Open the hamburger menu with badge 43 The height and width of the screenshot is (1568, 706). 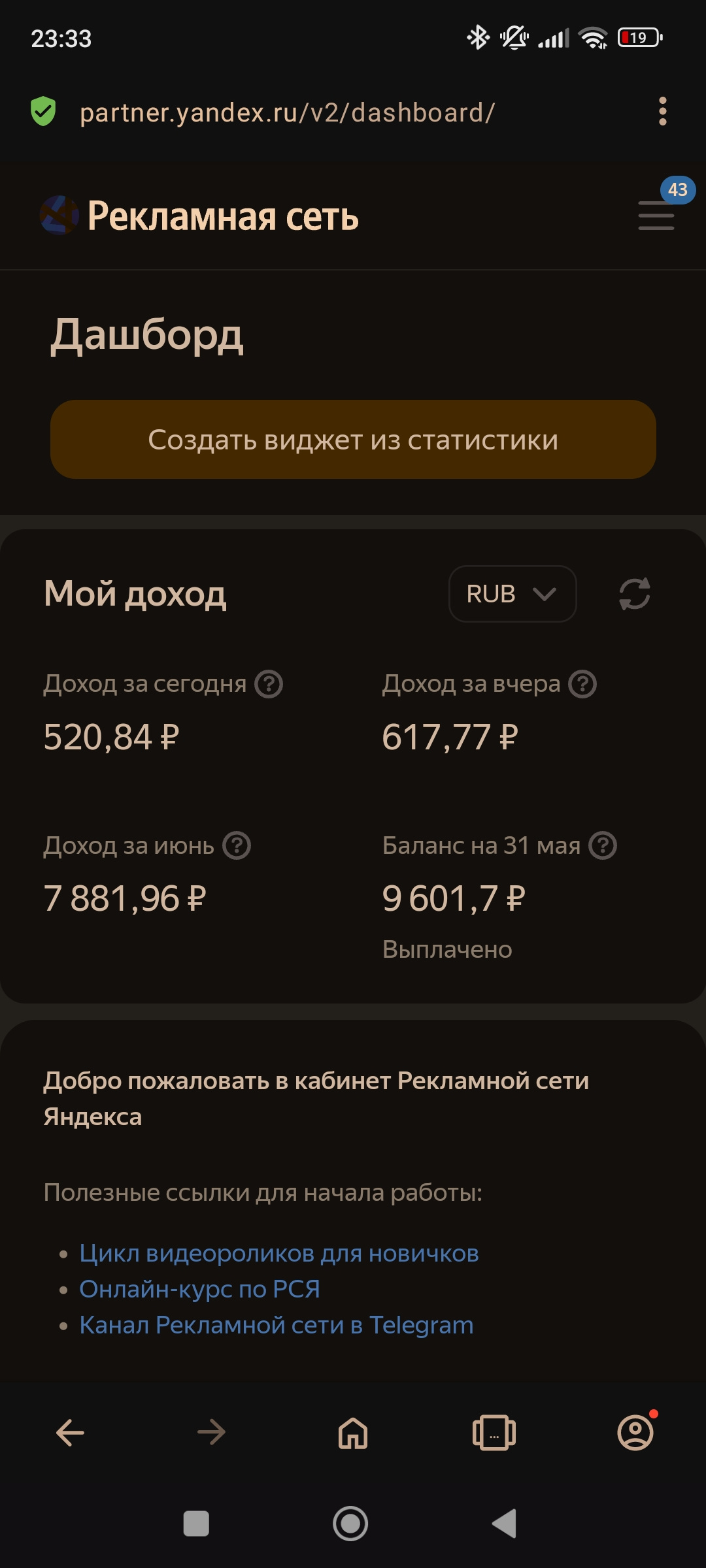[656, 215]
